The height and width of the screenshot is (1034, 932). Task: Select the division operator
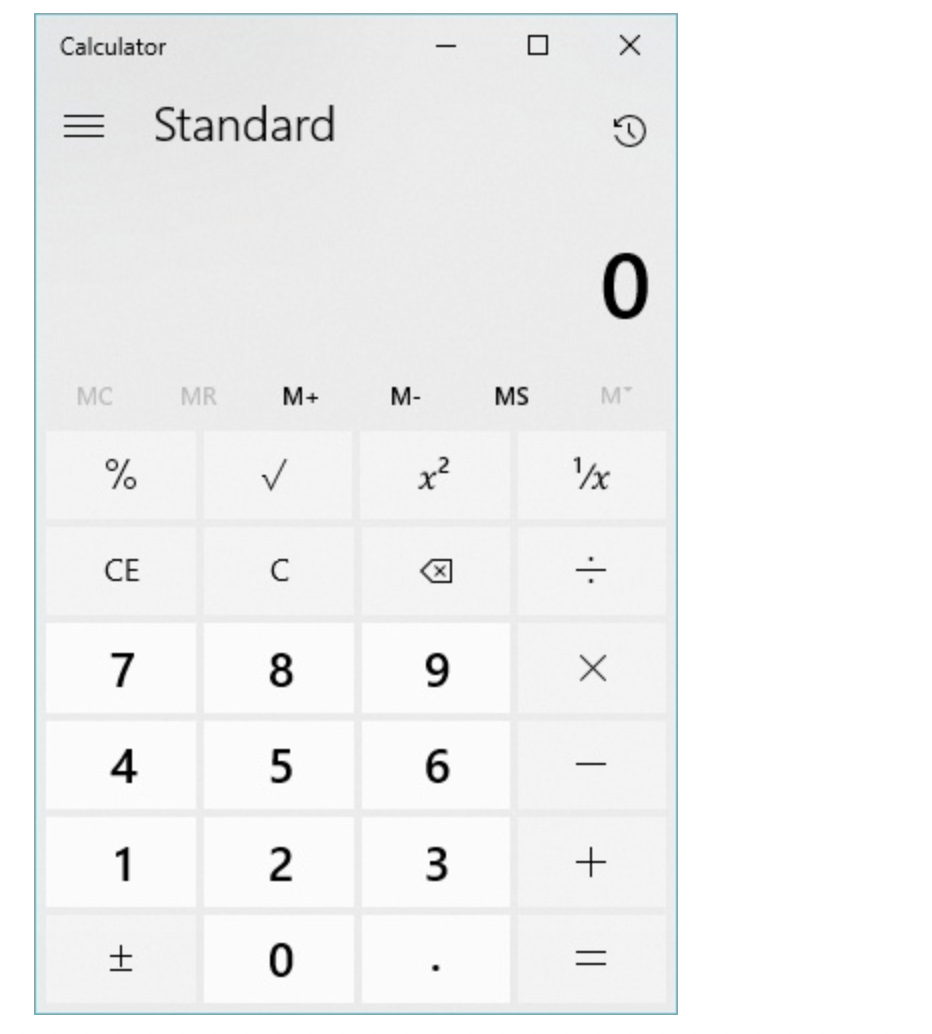click(590, 572)
